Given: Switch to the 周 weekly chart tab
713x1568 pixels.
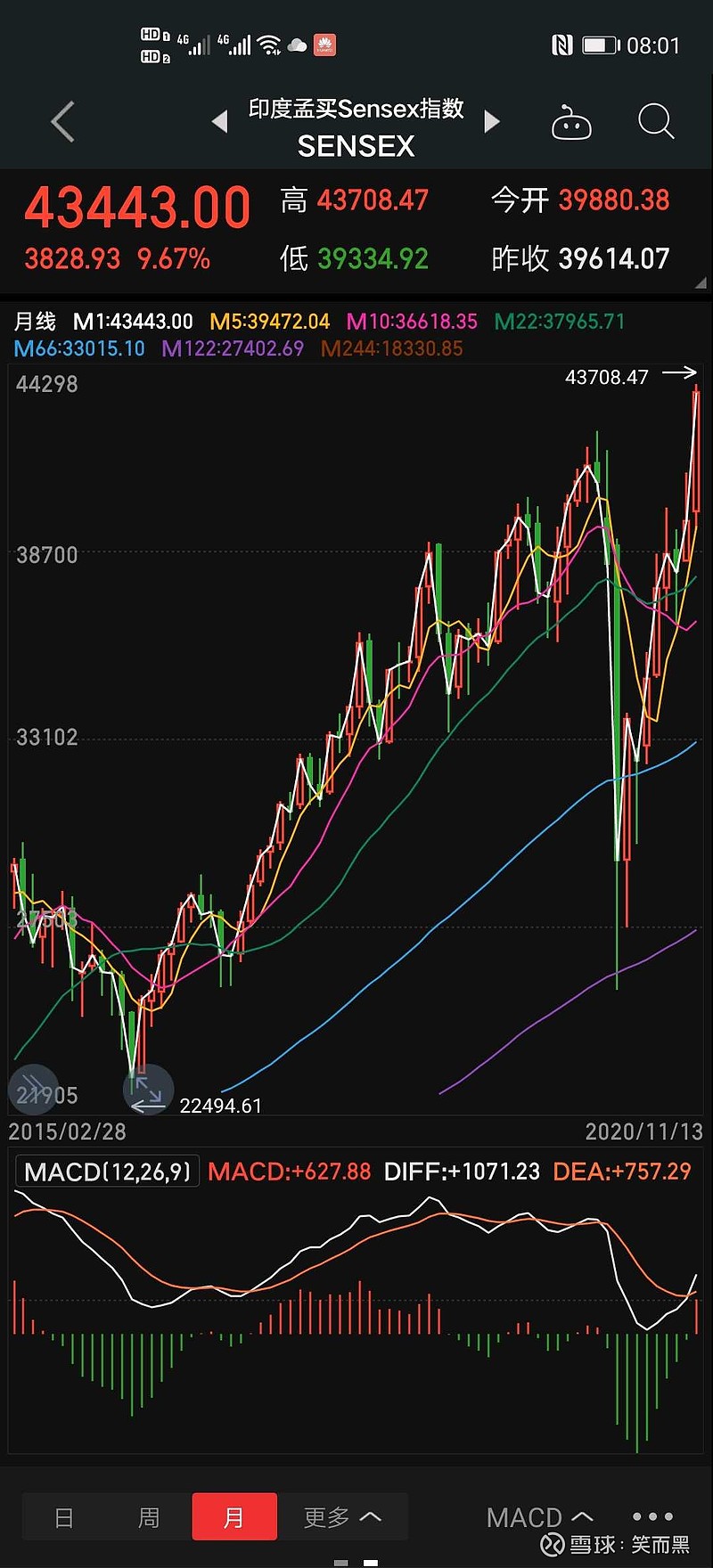Looking at the screenshot, I should click(x=149, y=1515).
